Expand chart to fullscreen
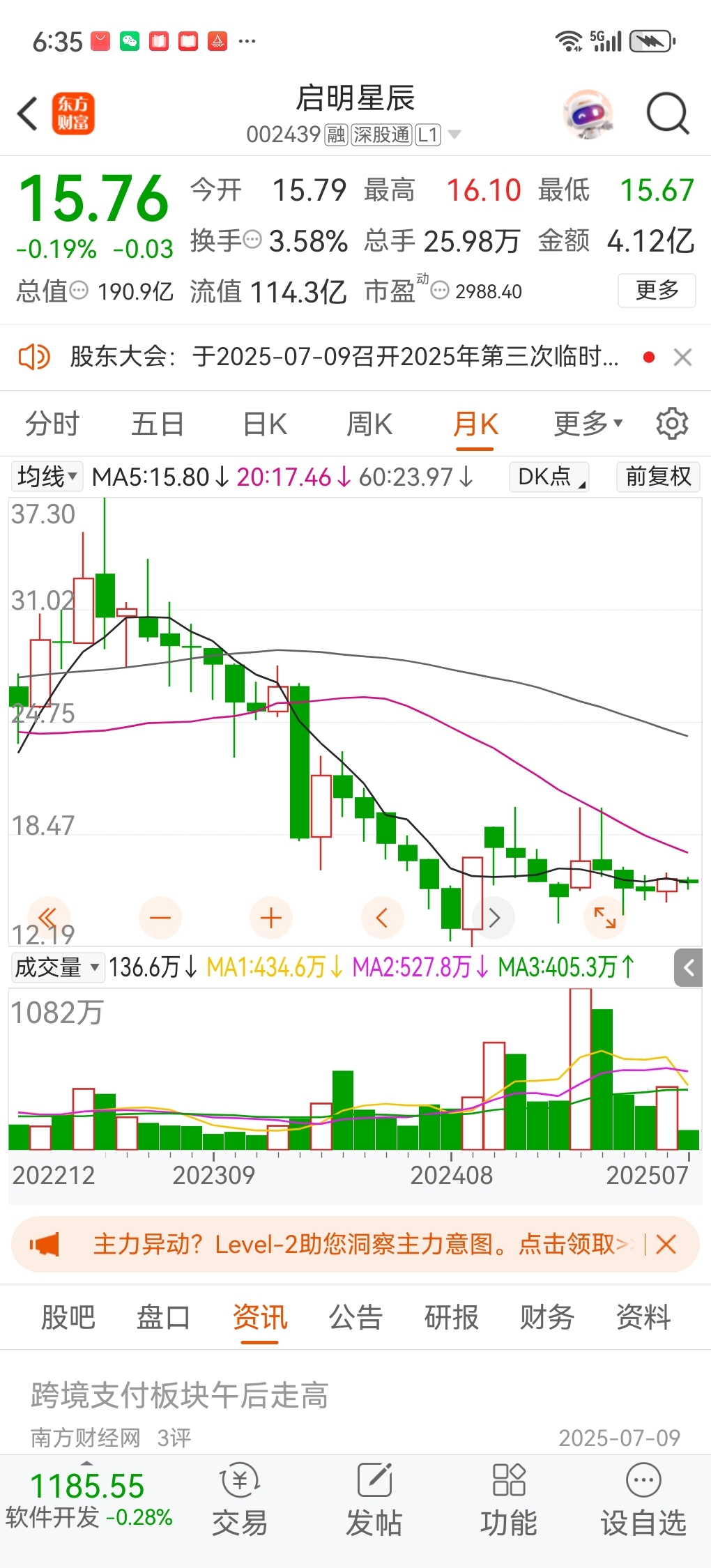 tap(604, 917)
